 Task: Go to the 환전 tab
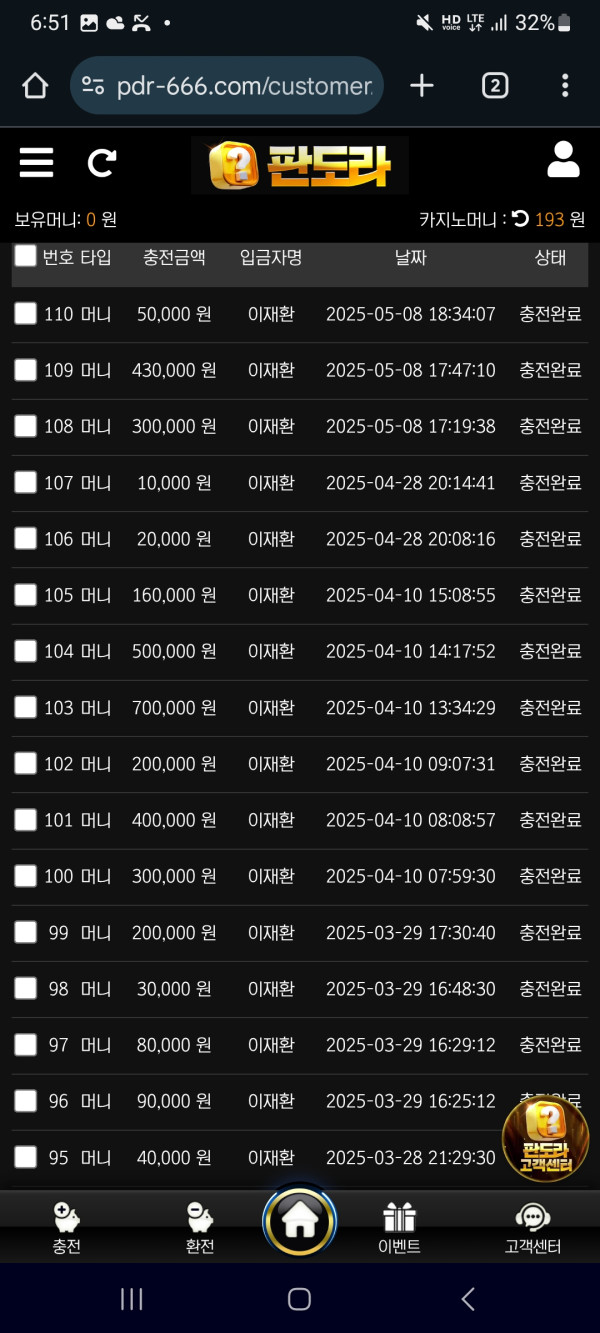(x=200, y=1228)
